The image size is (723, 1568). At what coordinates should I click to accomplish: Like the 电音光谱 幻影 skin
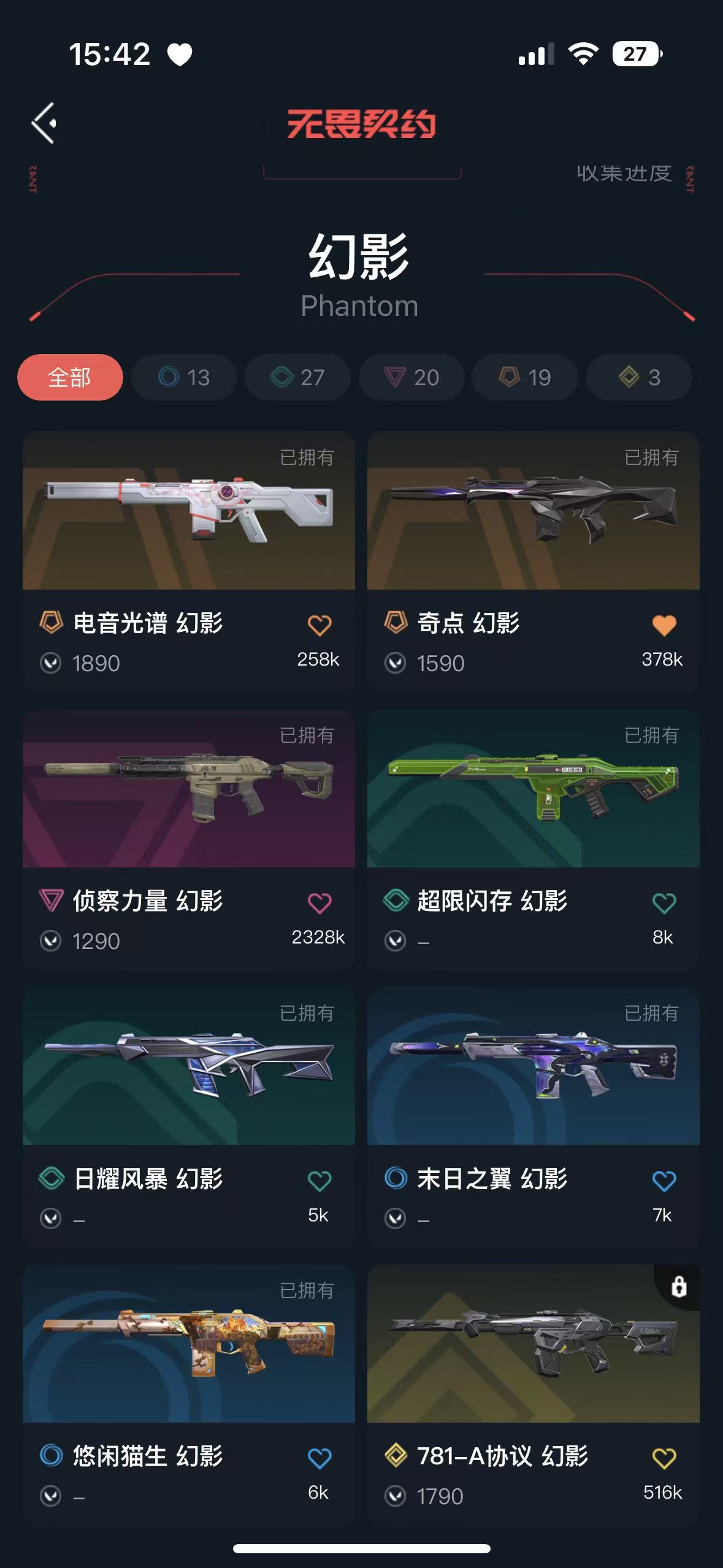point(319,626)
